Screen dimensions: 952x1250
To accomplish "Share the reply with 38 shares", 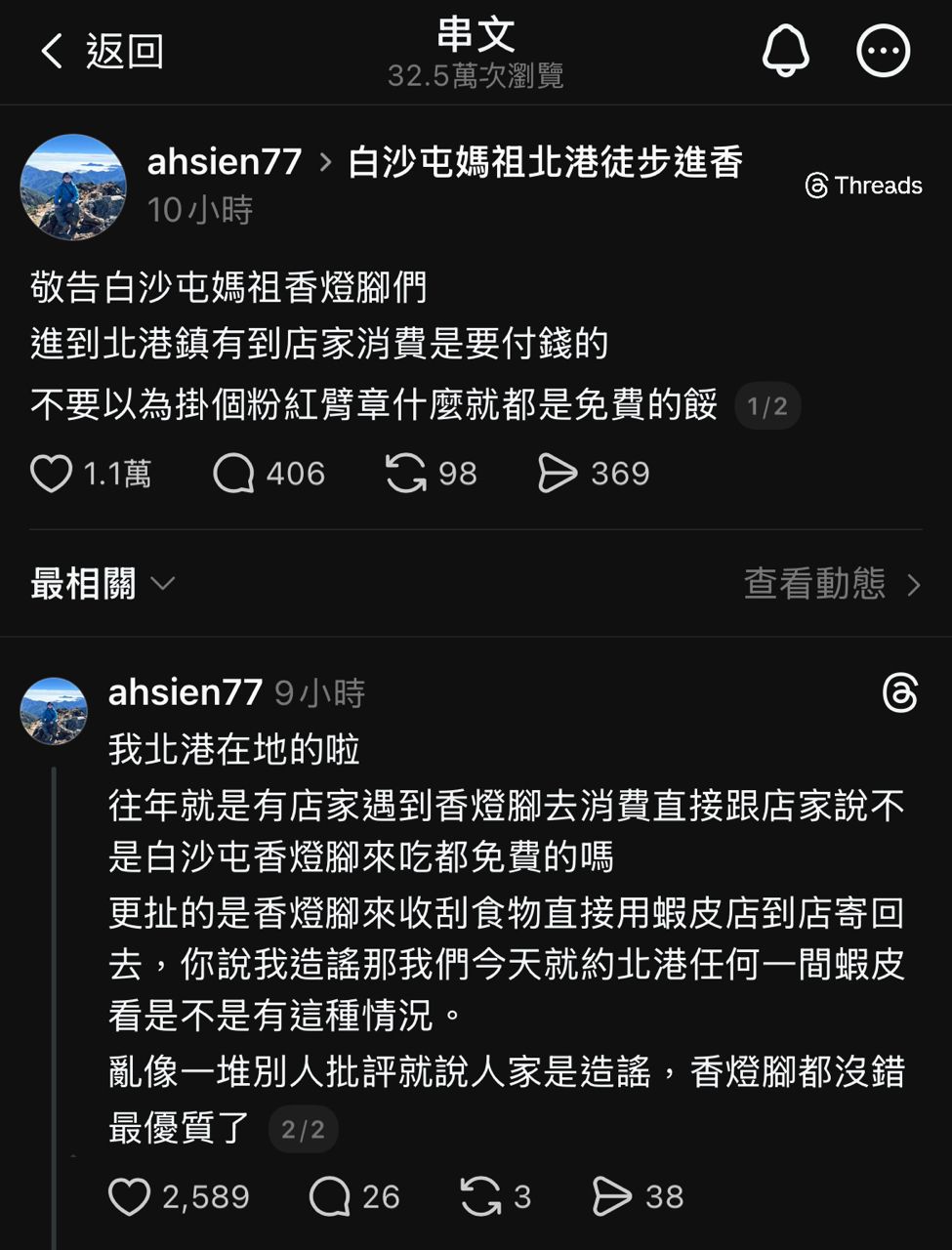I will click(612, 1197).
